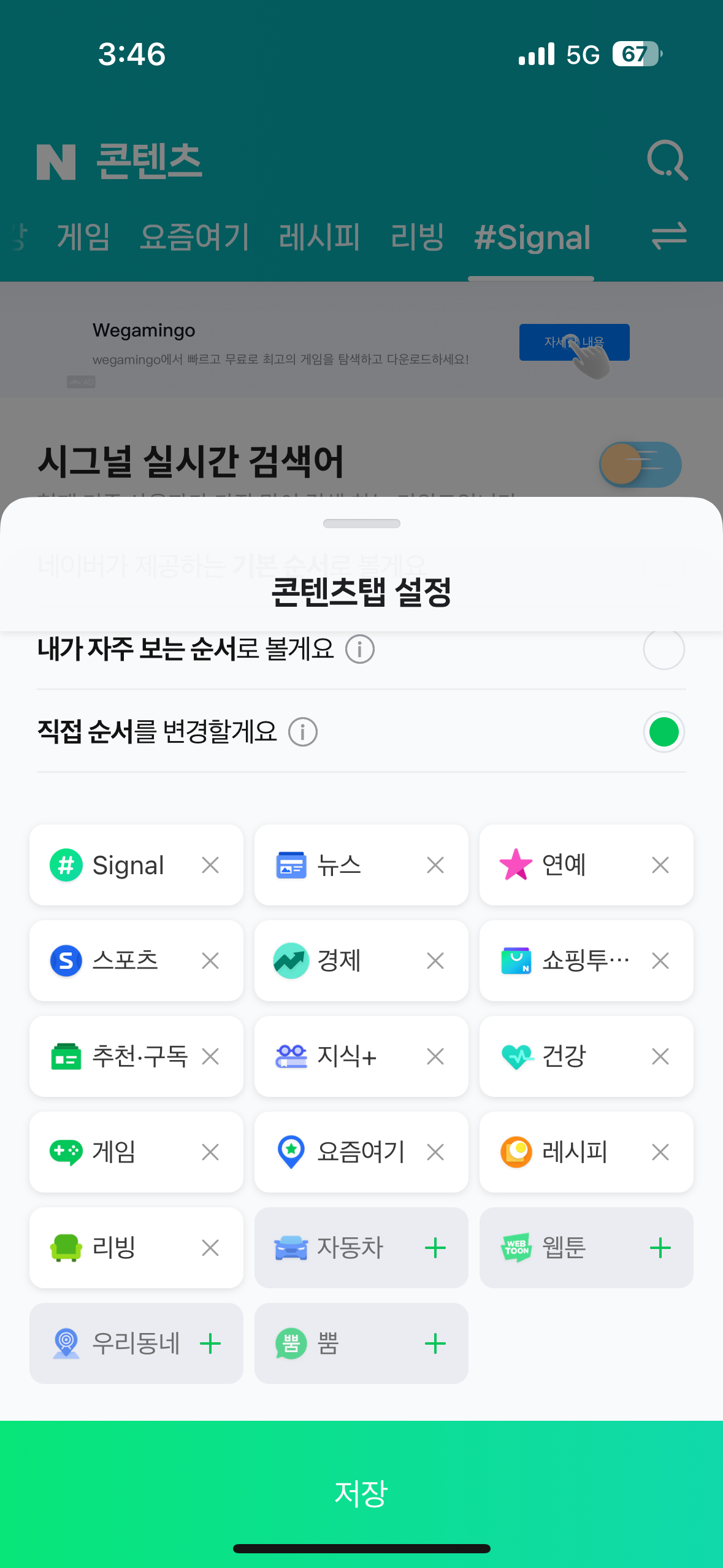Open the info tooltip next to 직접 순서
Screen dimensions: 723x1568
(303, 732)
